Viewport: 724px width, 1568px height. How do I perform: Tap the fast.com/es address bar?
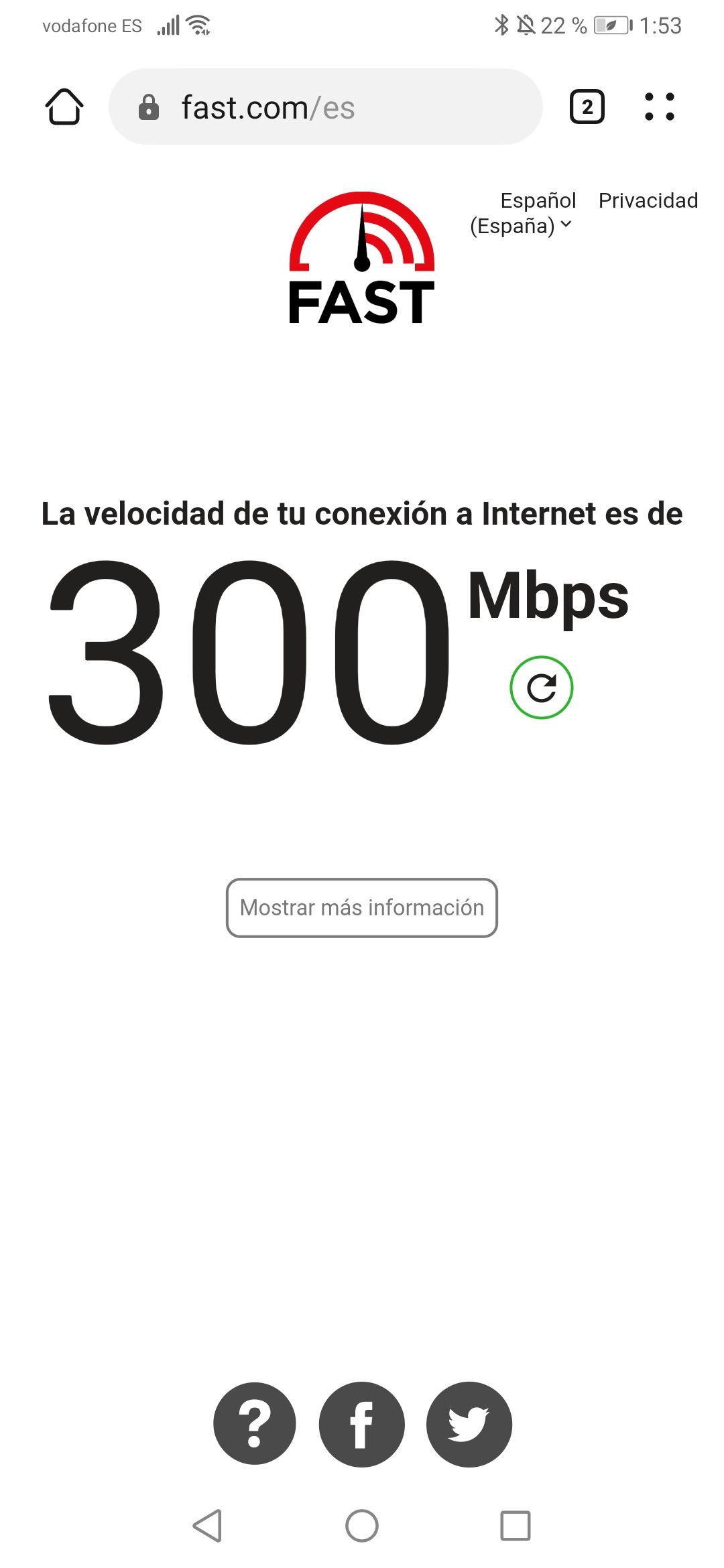[326, 107]
